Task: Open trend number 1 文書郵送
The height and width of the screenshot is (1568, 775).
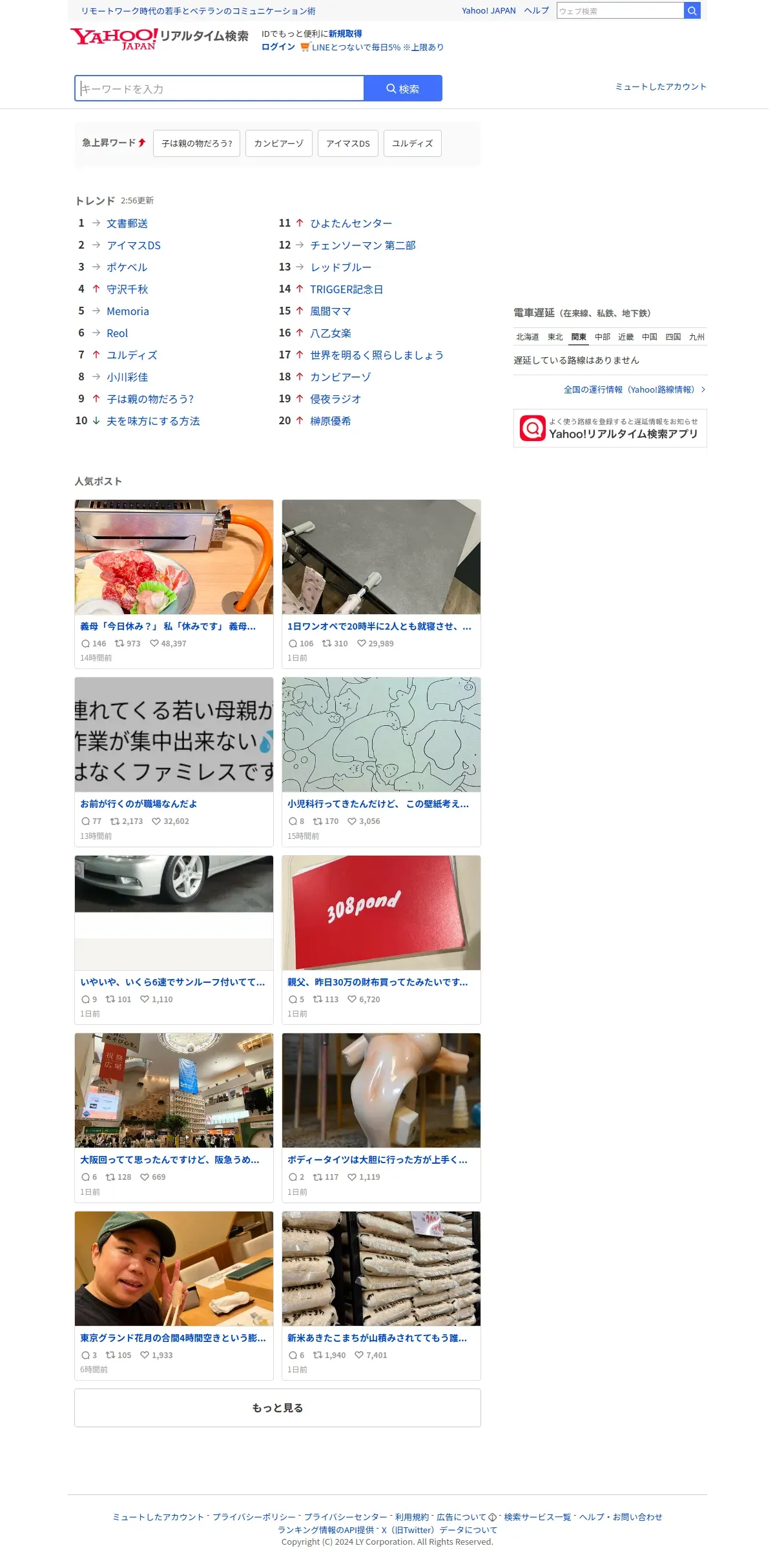Action: pos(127,223)
